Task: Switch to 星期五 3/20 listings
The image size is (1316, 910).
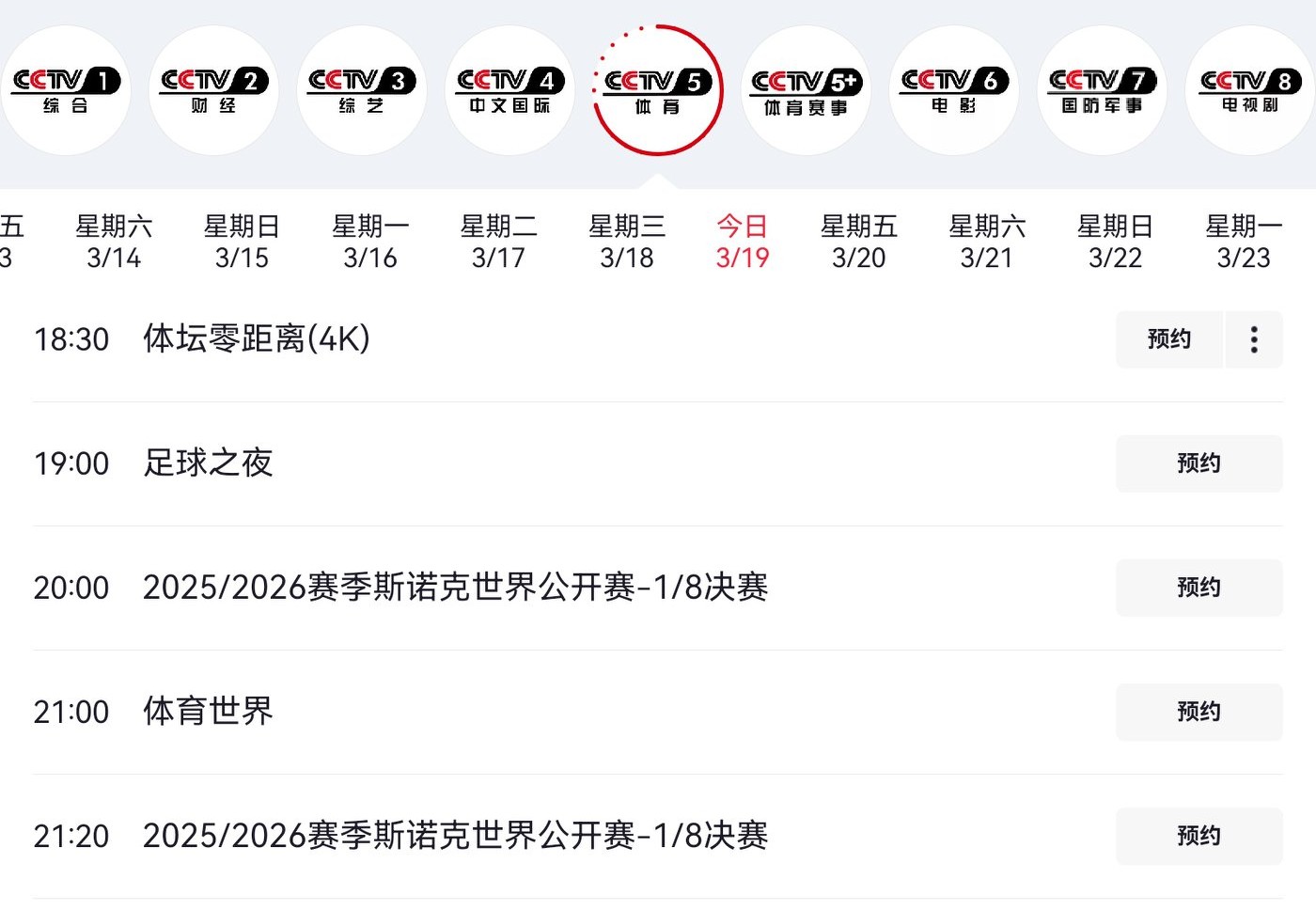Action: coord(858,242)
